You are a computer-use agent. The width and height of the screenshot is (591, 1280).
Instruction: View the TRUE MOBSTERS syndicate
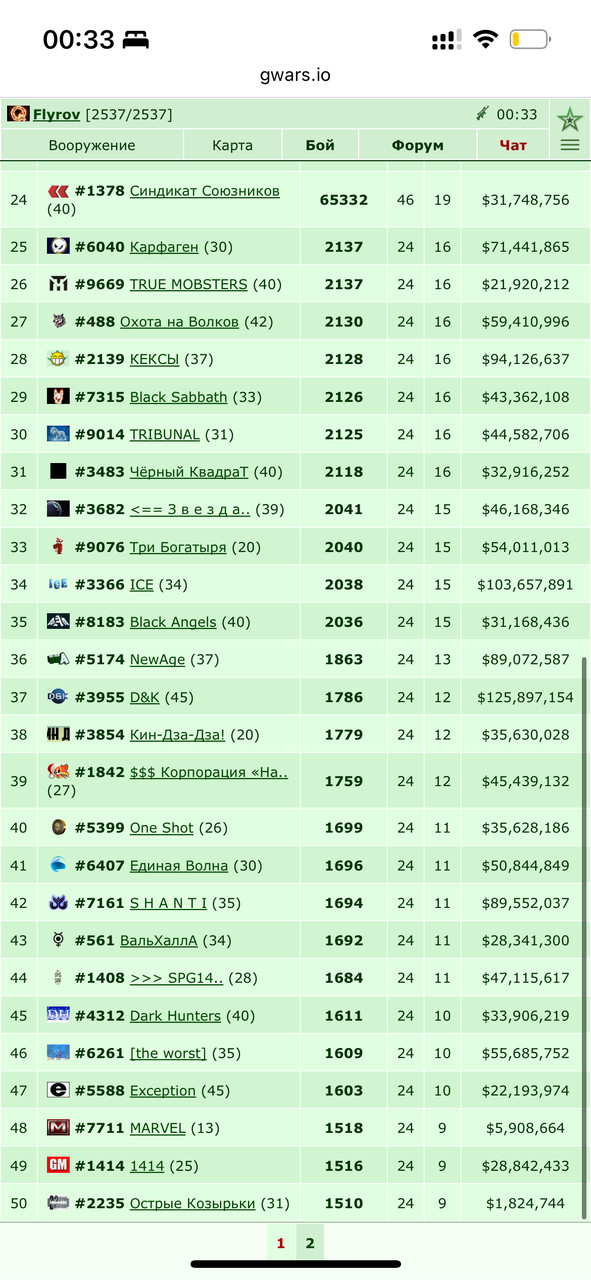(x=188, y=284)
